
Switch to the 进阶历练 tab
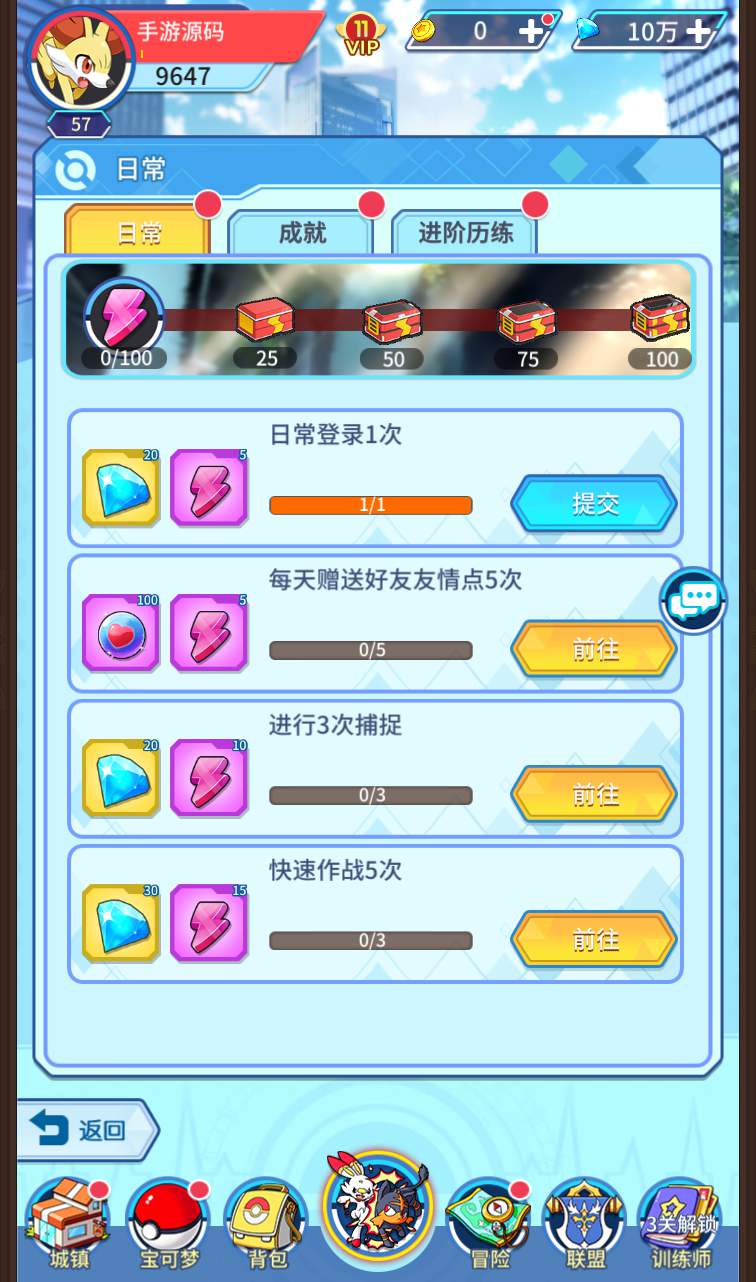(x=465, y=233)
